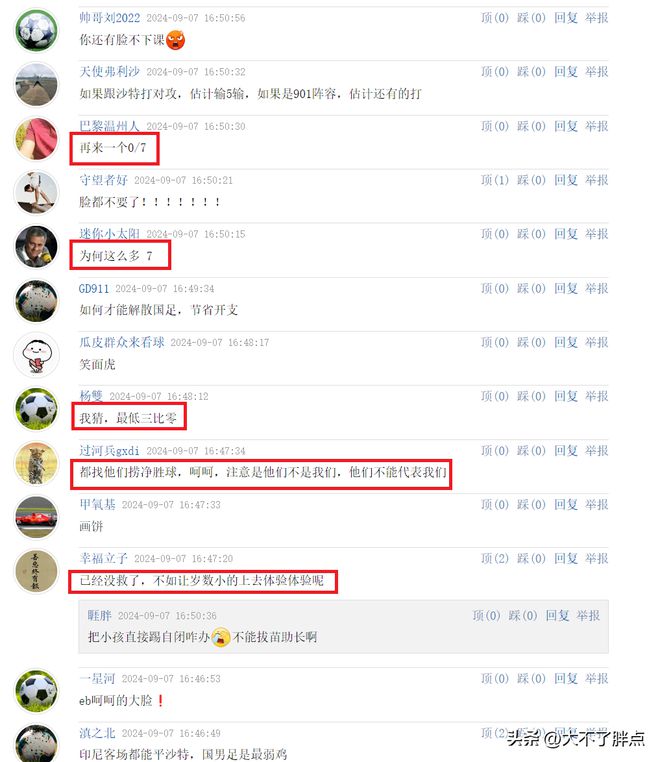Open 天使弗利沙's user profile
Image resolution: width=660 pixels, height=762 pixels.
[110, 72]
